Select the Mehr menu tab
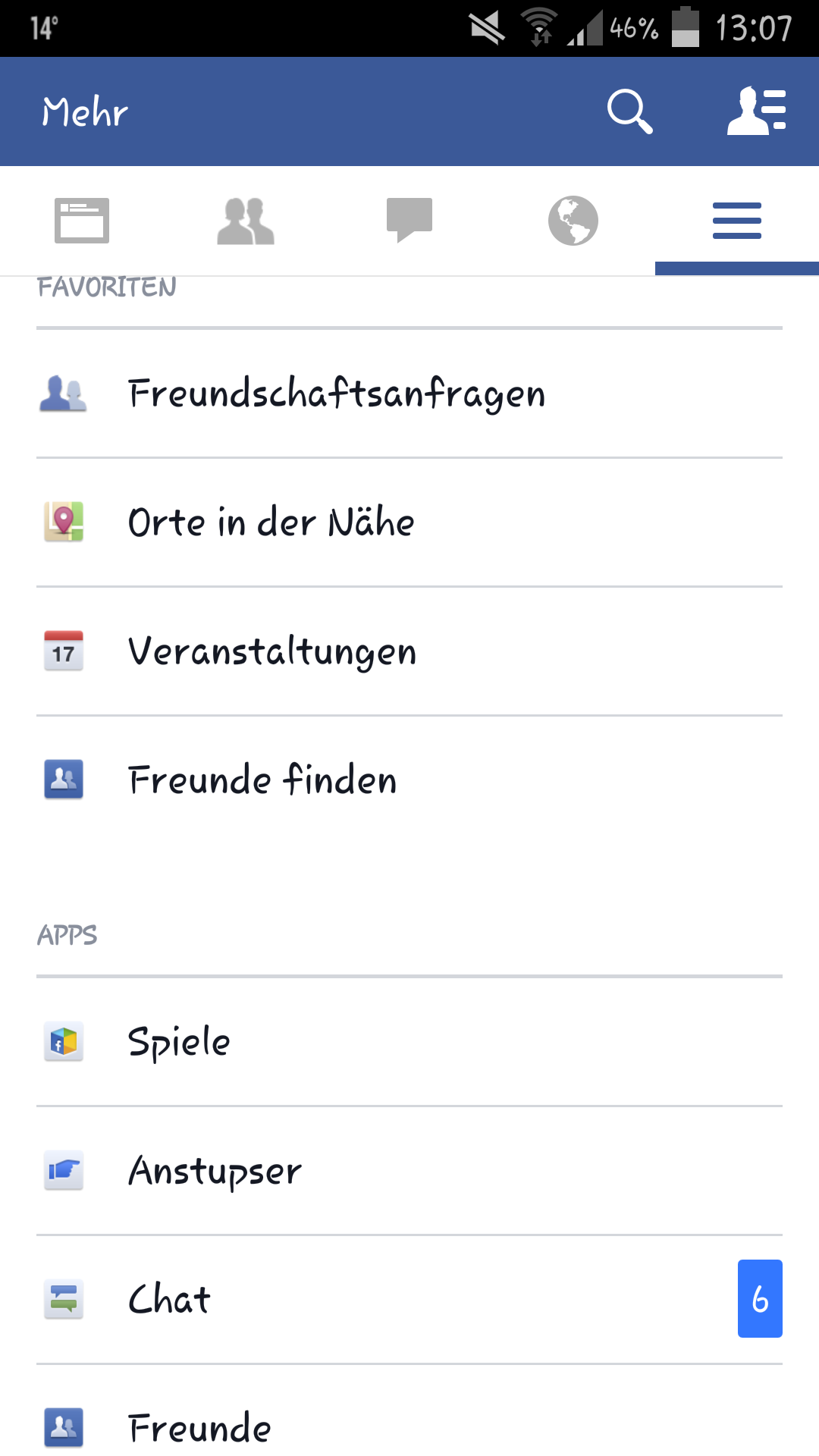This screenshot has height=1456, width=819. [737, 221]
